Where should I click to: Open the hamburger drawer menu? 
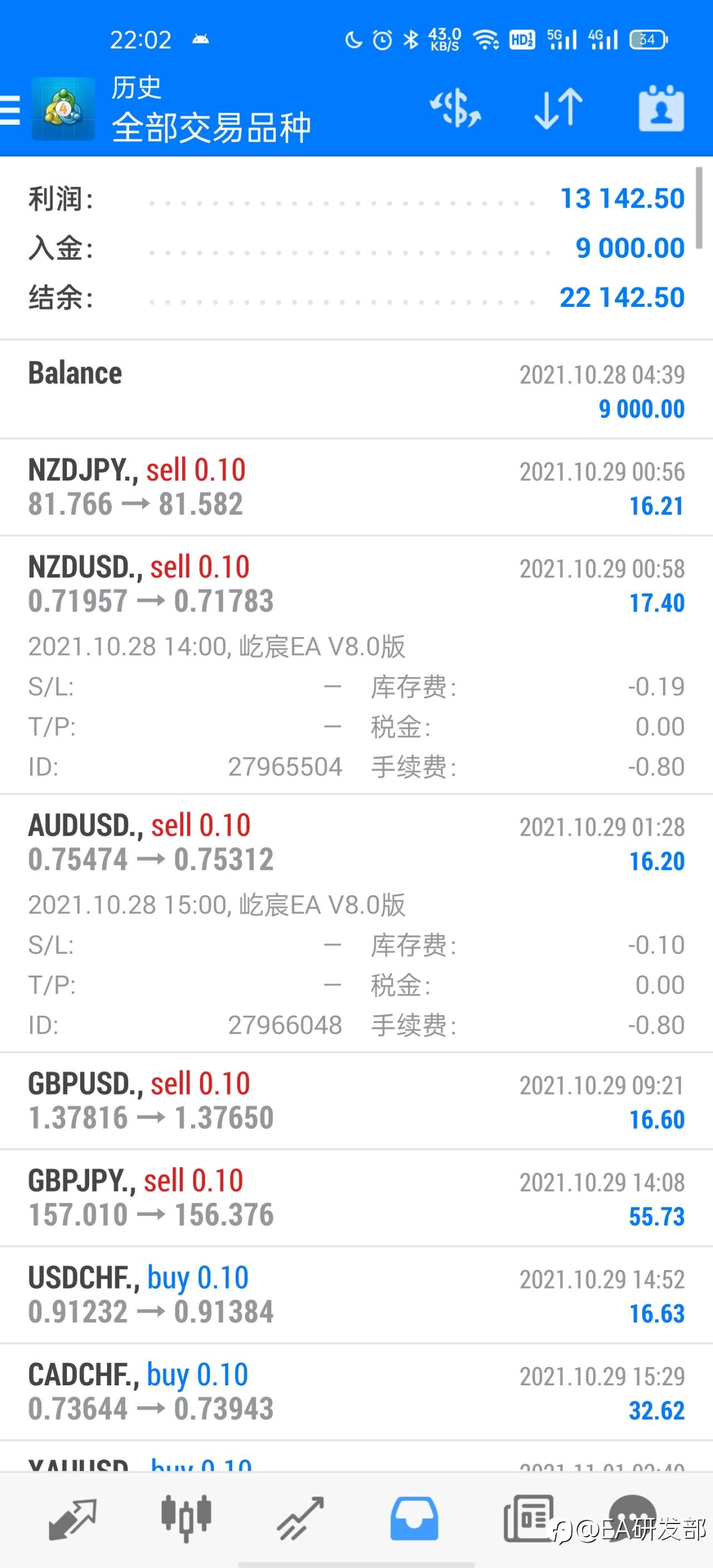pos(9,110)
